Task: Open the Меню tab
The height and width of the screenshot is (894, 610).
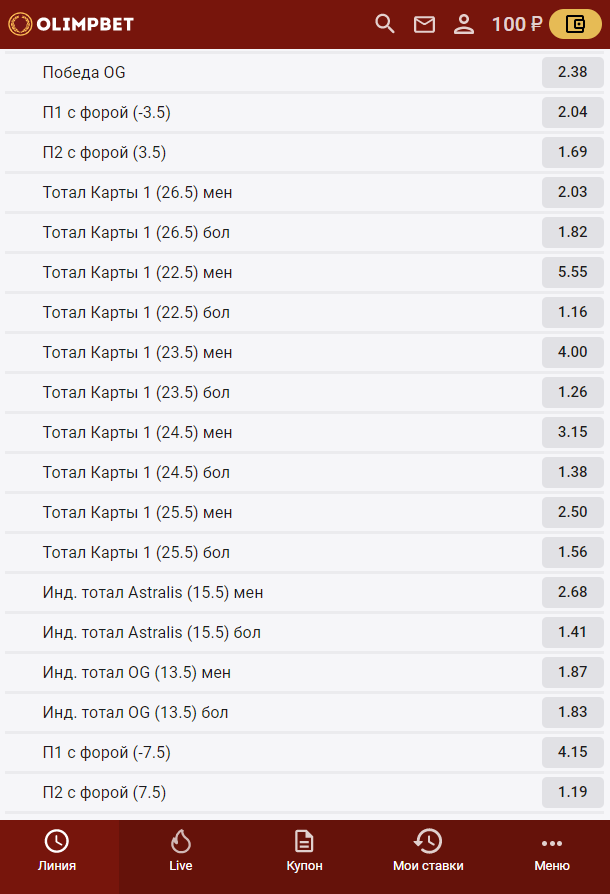Action: click(x=552, y=851)
